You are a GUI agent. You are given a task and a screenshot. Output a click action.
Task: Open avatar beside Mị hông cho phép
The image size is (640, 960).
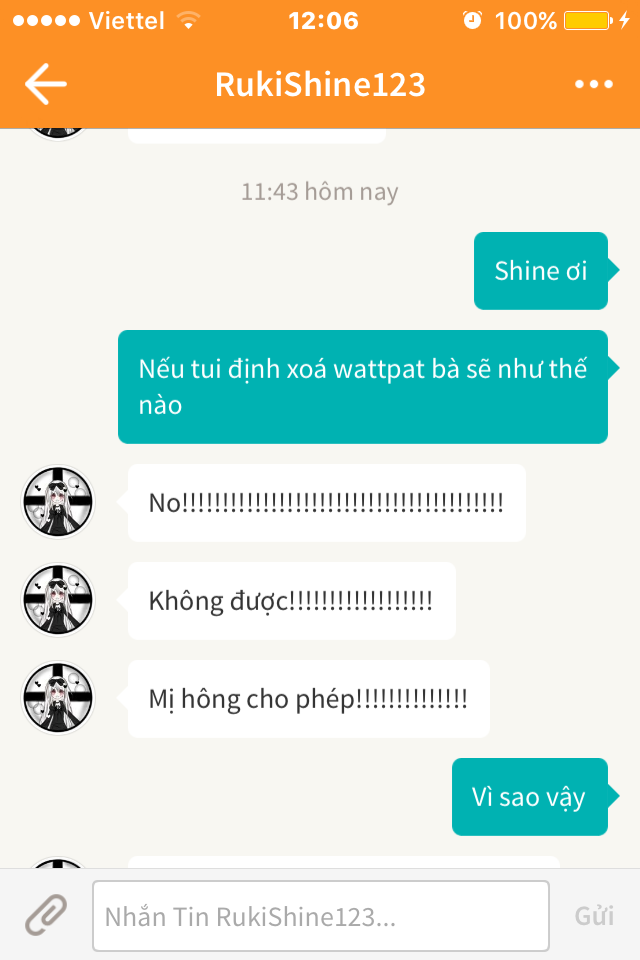click(x=58, y=698)
